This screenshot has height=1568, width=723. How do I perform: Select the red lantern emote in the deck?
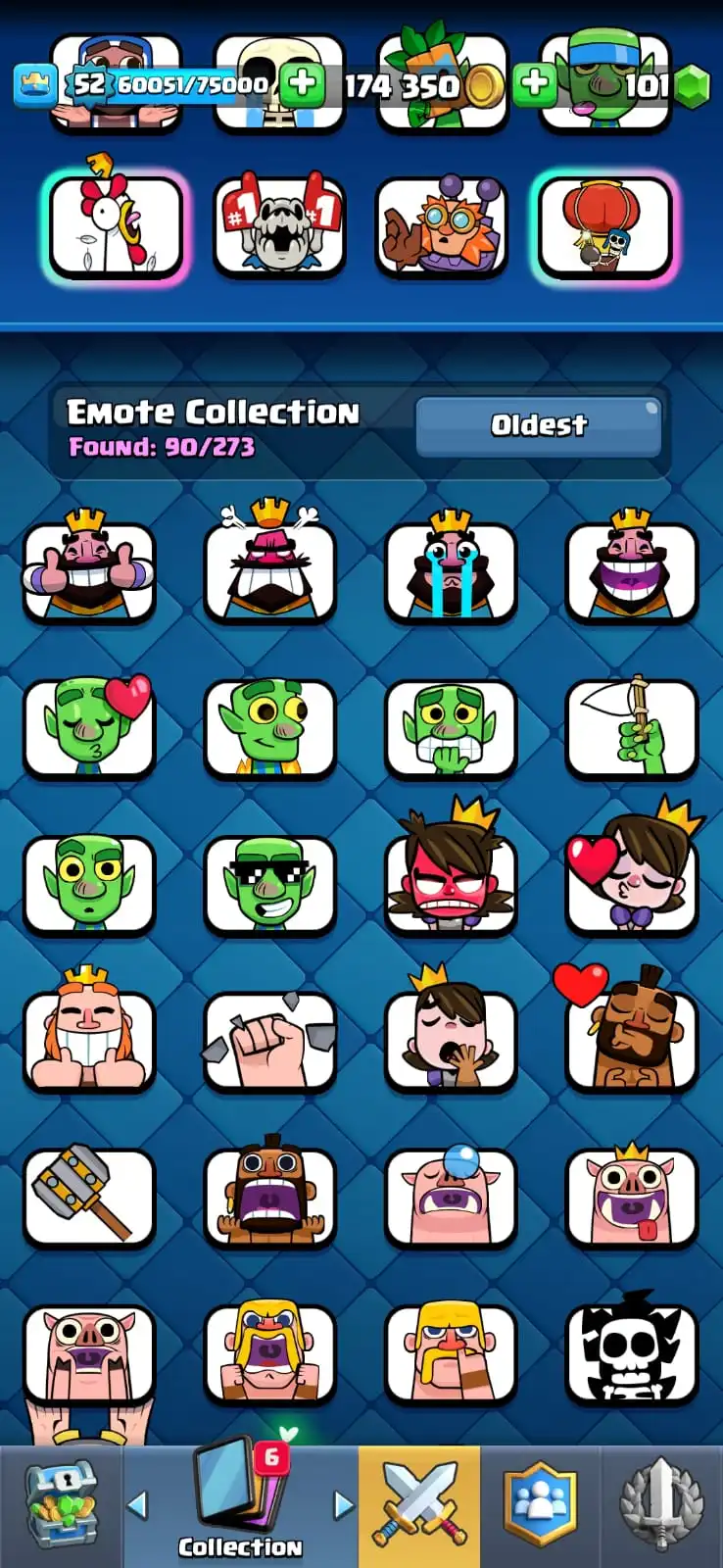[605, 226]
